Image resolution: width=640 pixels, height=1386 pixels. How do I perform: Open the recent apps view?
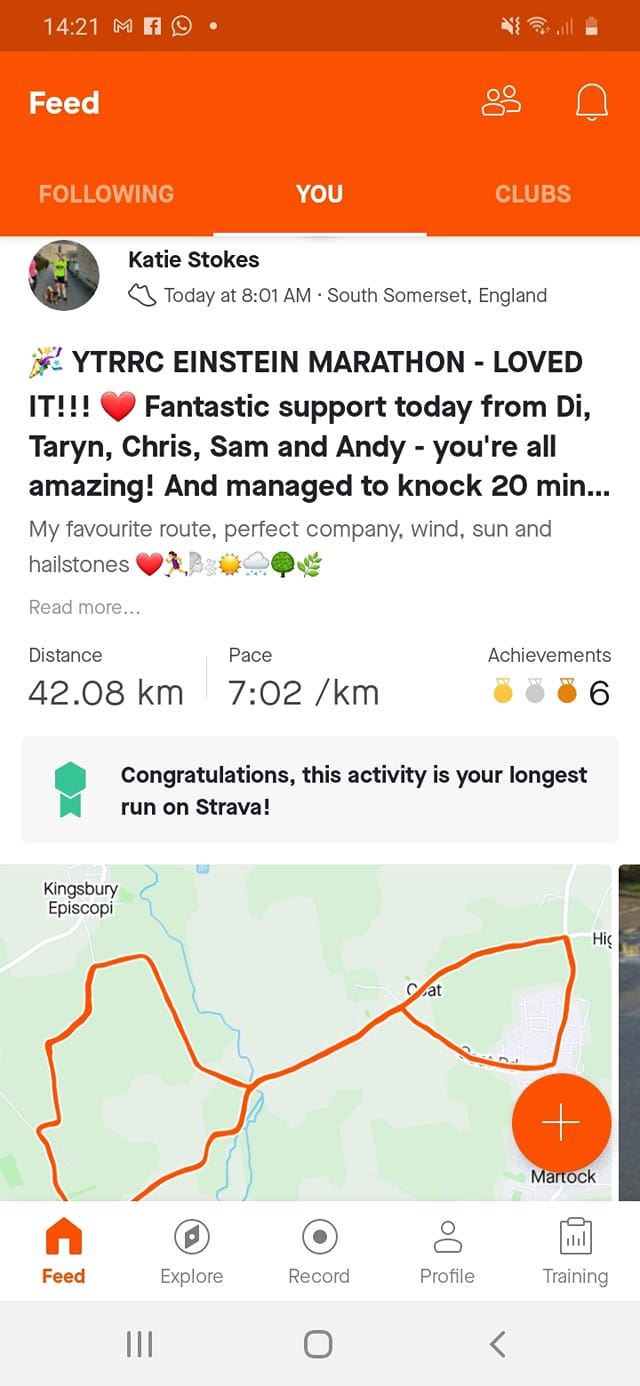click(x=140, y=1344)
